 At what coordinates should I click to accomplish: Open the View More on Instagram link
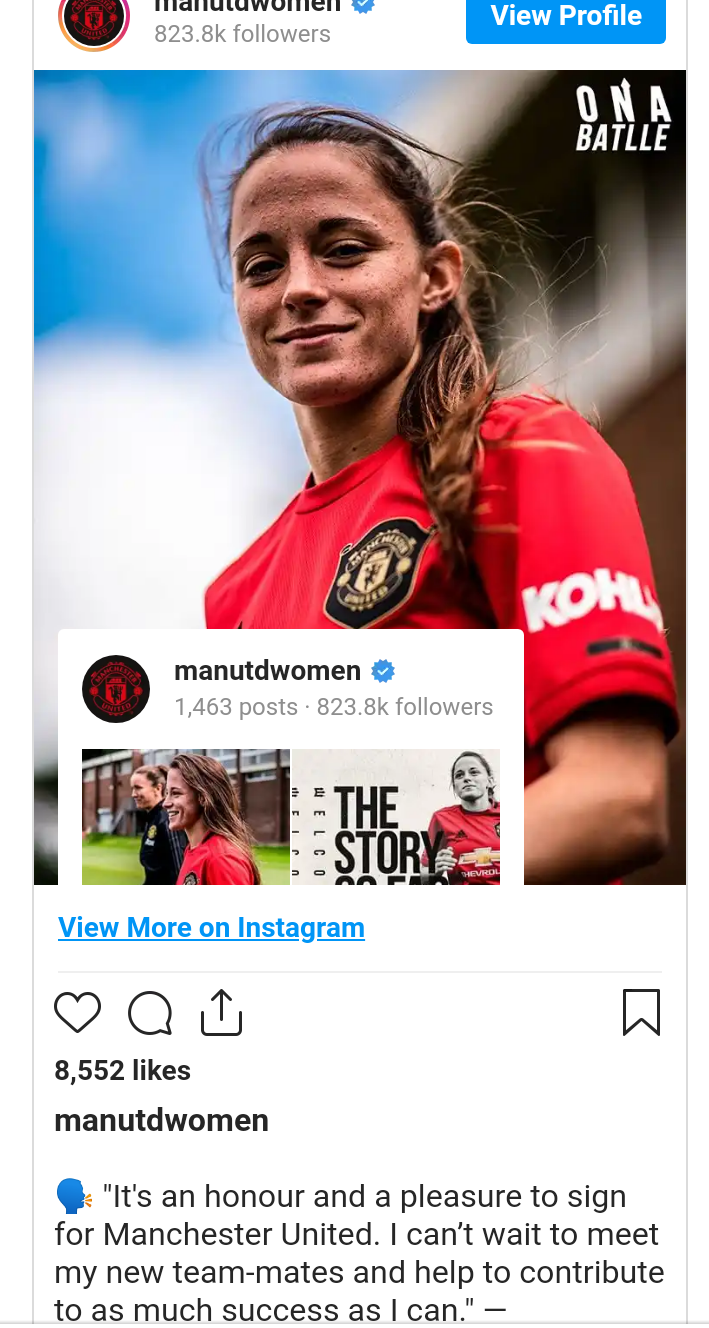(211, 928)
